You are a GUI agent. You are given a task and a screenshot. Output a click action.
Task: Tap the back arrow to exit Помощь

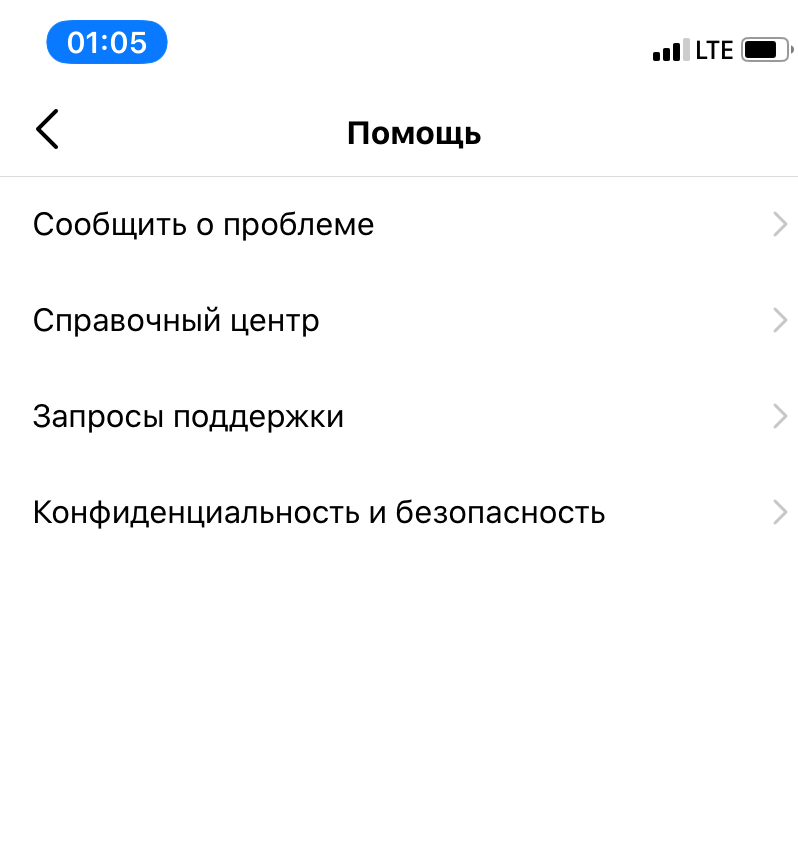[46, 130]
